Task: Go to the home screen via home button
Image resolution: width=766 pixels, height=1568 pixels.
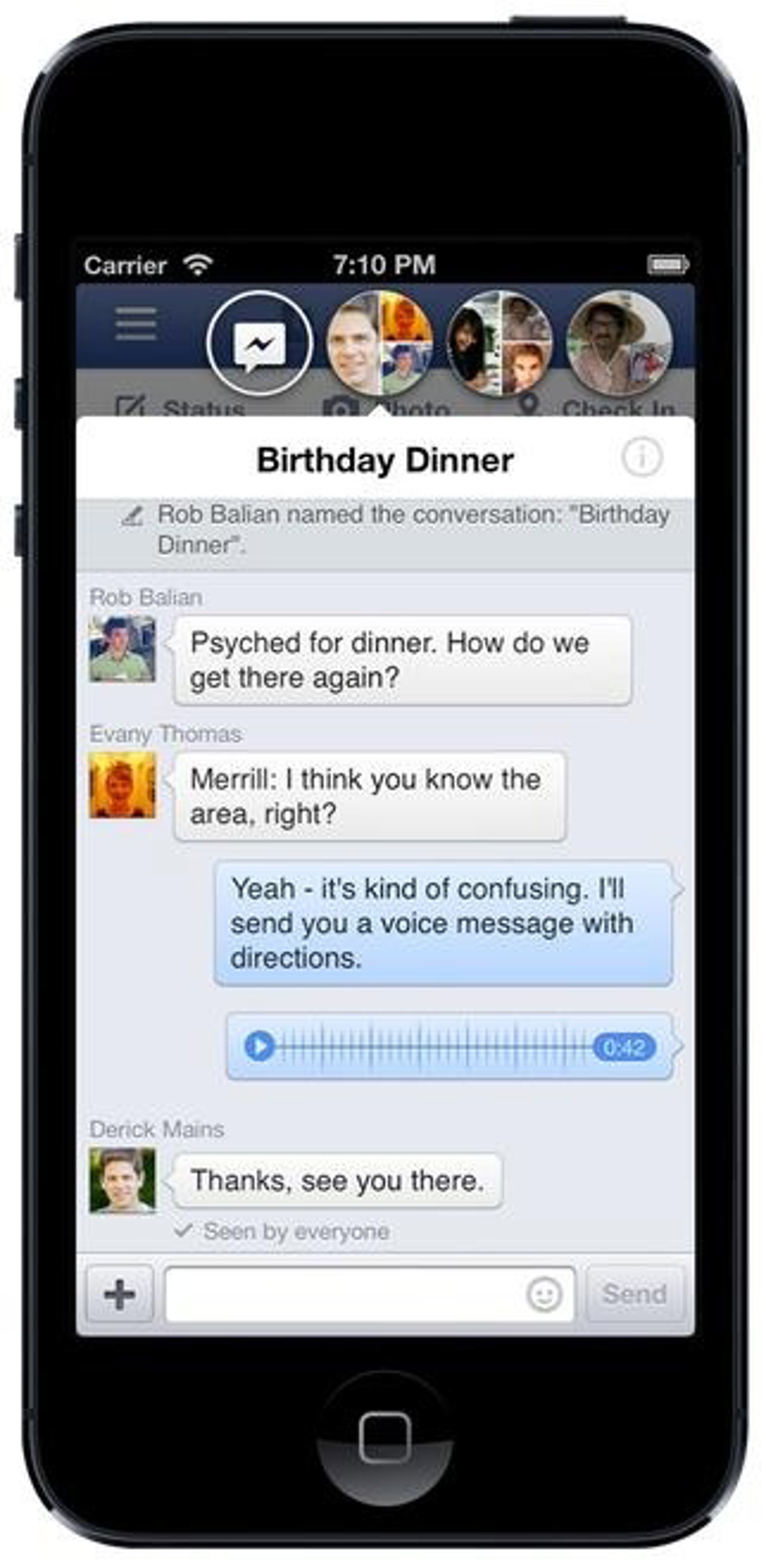Action: pyautogui.click(x=385, y=1437)
